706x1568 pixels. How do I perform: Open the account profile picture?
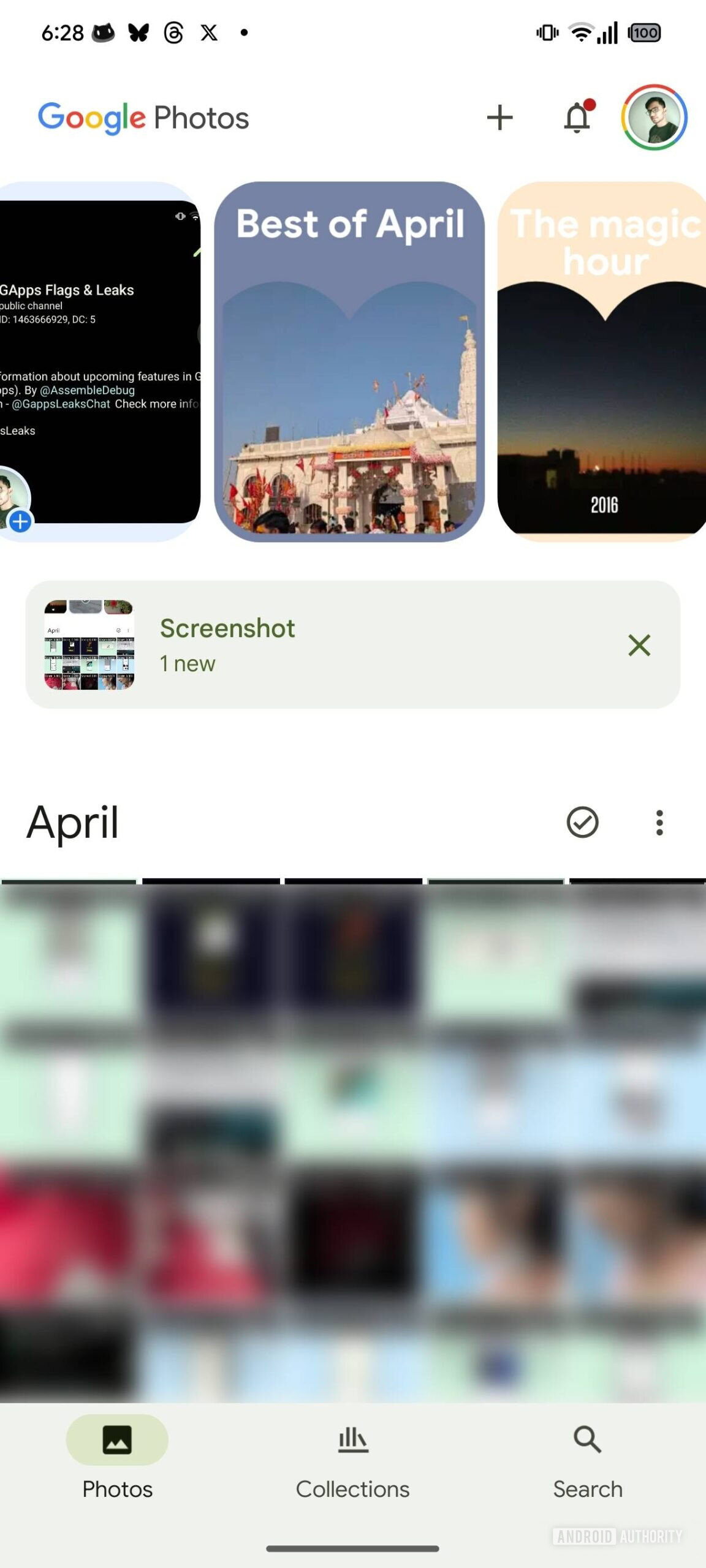pos(654,118)
